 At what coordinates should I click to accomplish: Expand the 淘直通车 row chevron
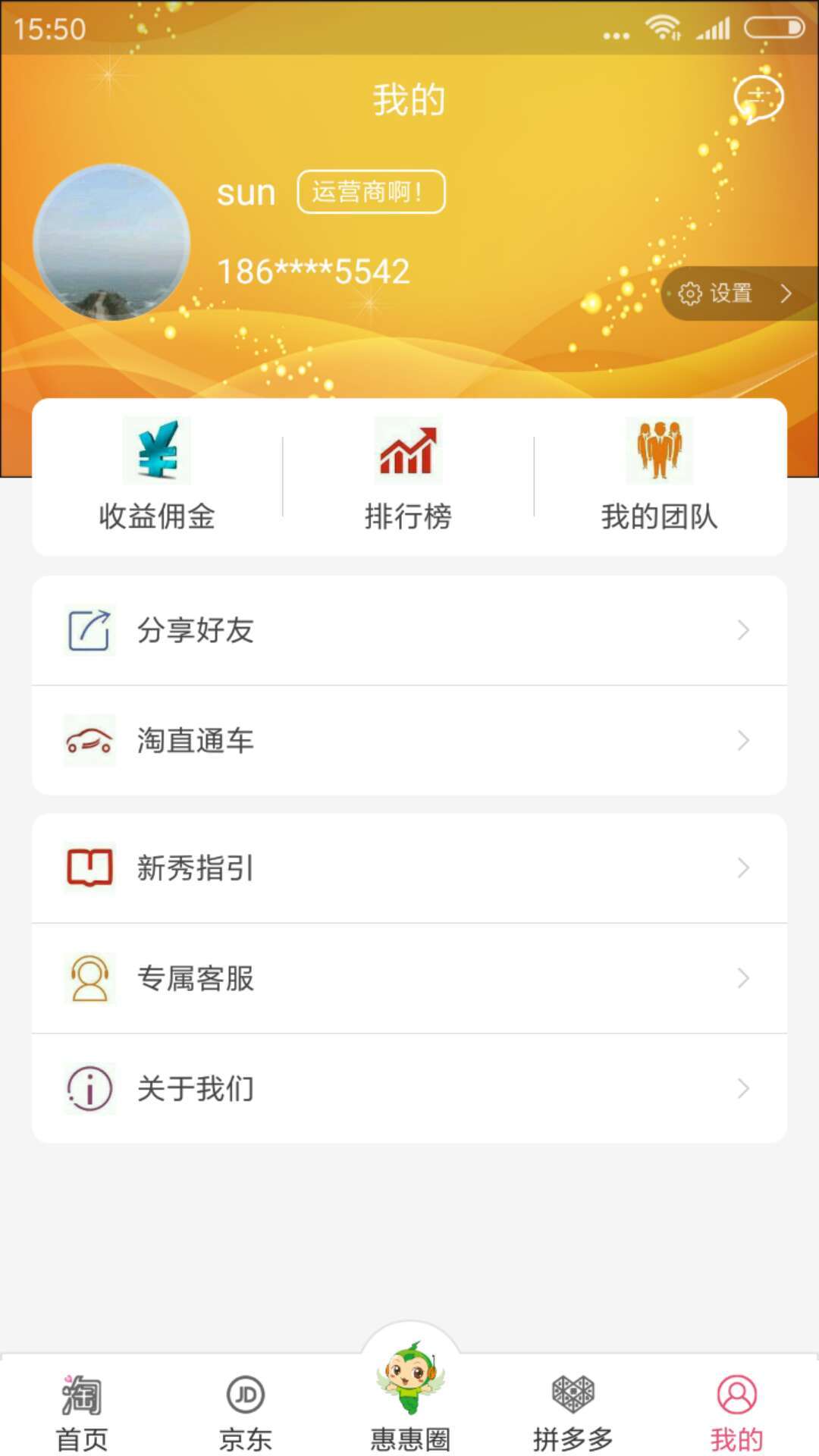coord(742,741)
